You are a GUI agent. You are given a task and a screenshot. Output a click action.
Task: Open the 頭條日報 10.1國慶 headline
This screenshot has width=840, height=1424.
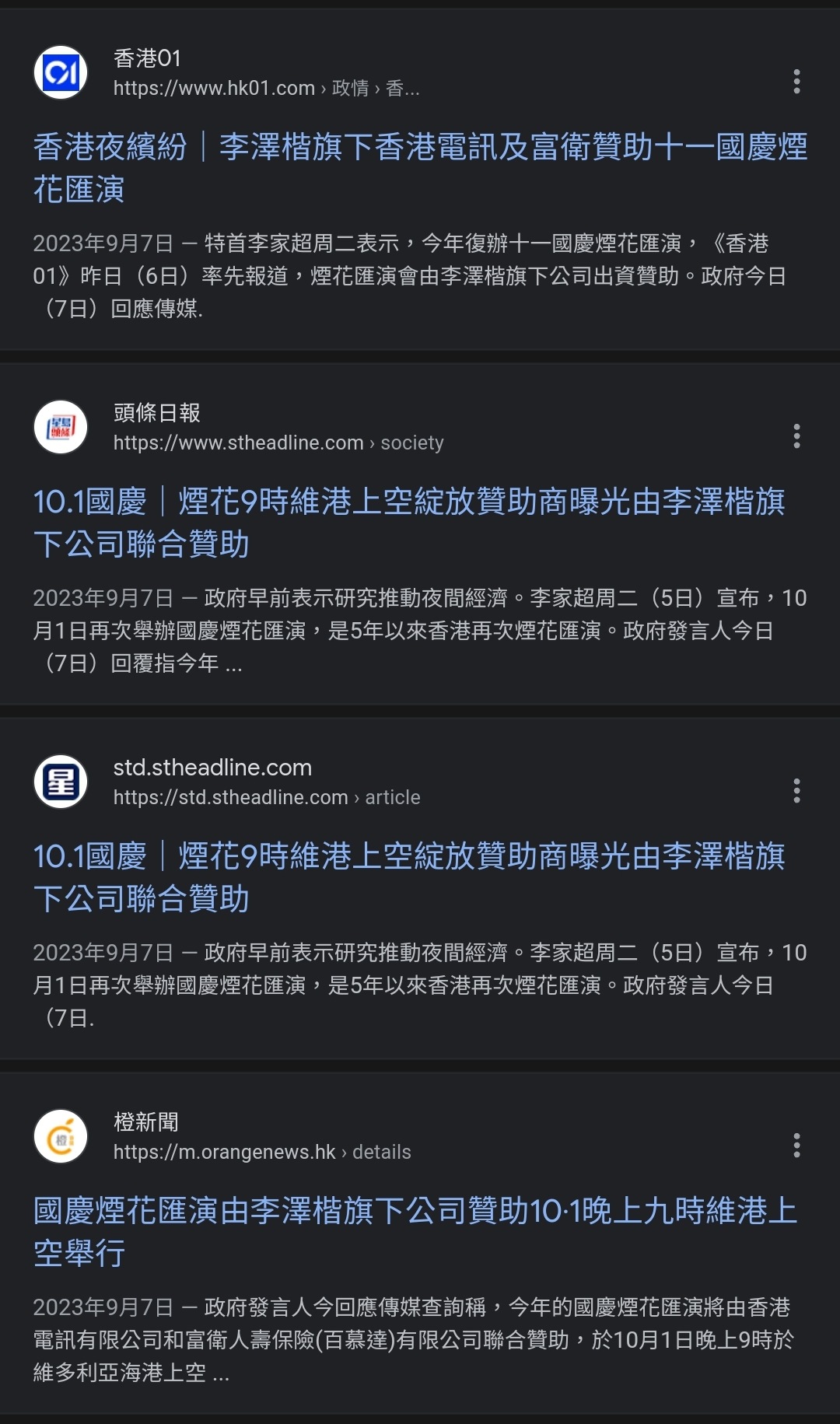click(x=409, y=523)
